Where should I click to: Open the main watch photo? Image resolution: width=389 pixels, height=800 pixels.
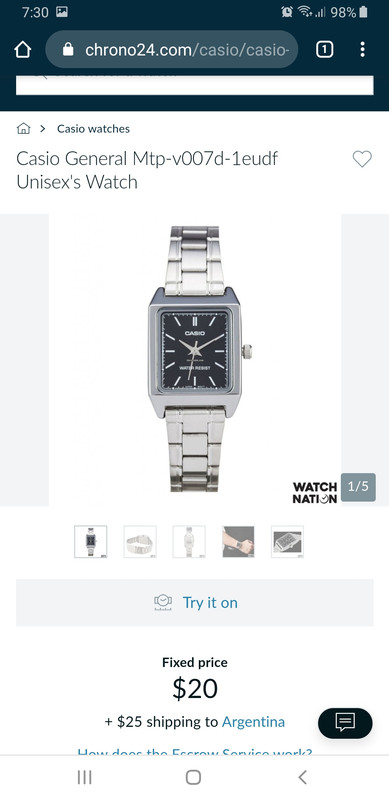[195, 360]
